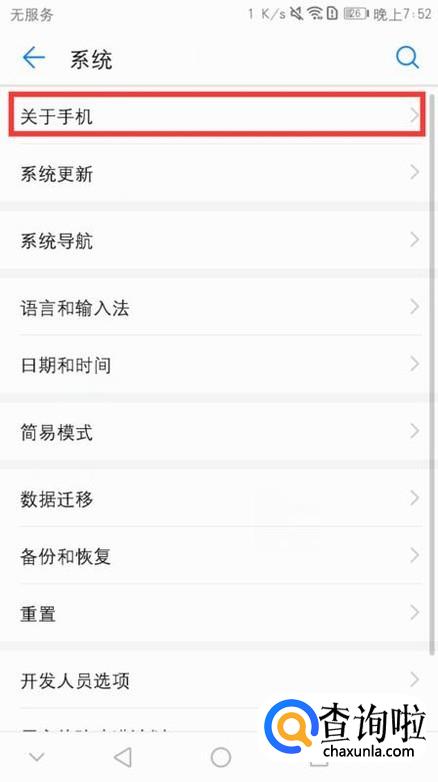
Task: Open the 重置 row
Action: 217,613
